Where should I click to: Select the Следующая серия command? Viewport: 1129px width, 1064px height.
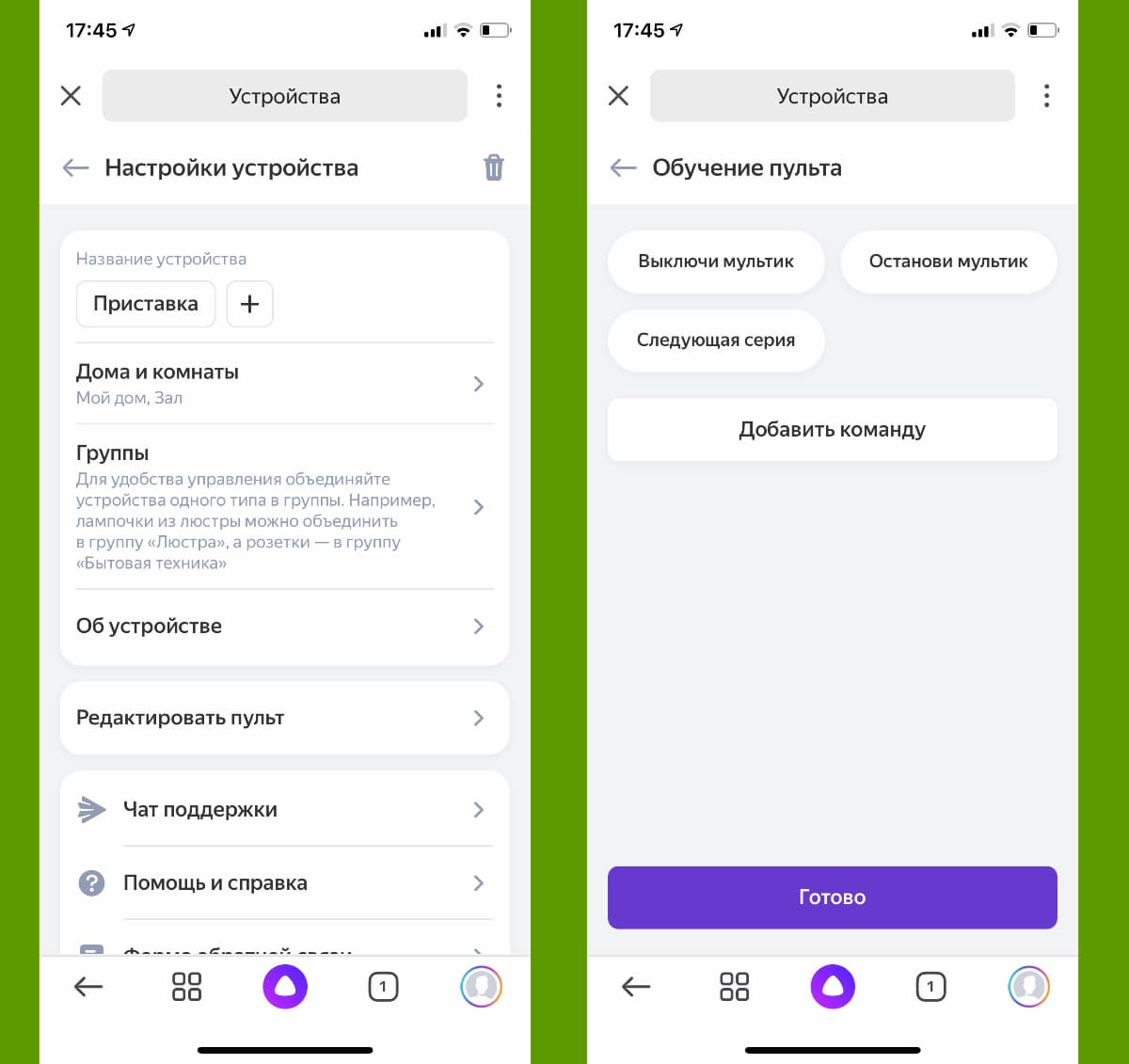pyautogui.click(x=716, y=341)
